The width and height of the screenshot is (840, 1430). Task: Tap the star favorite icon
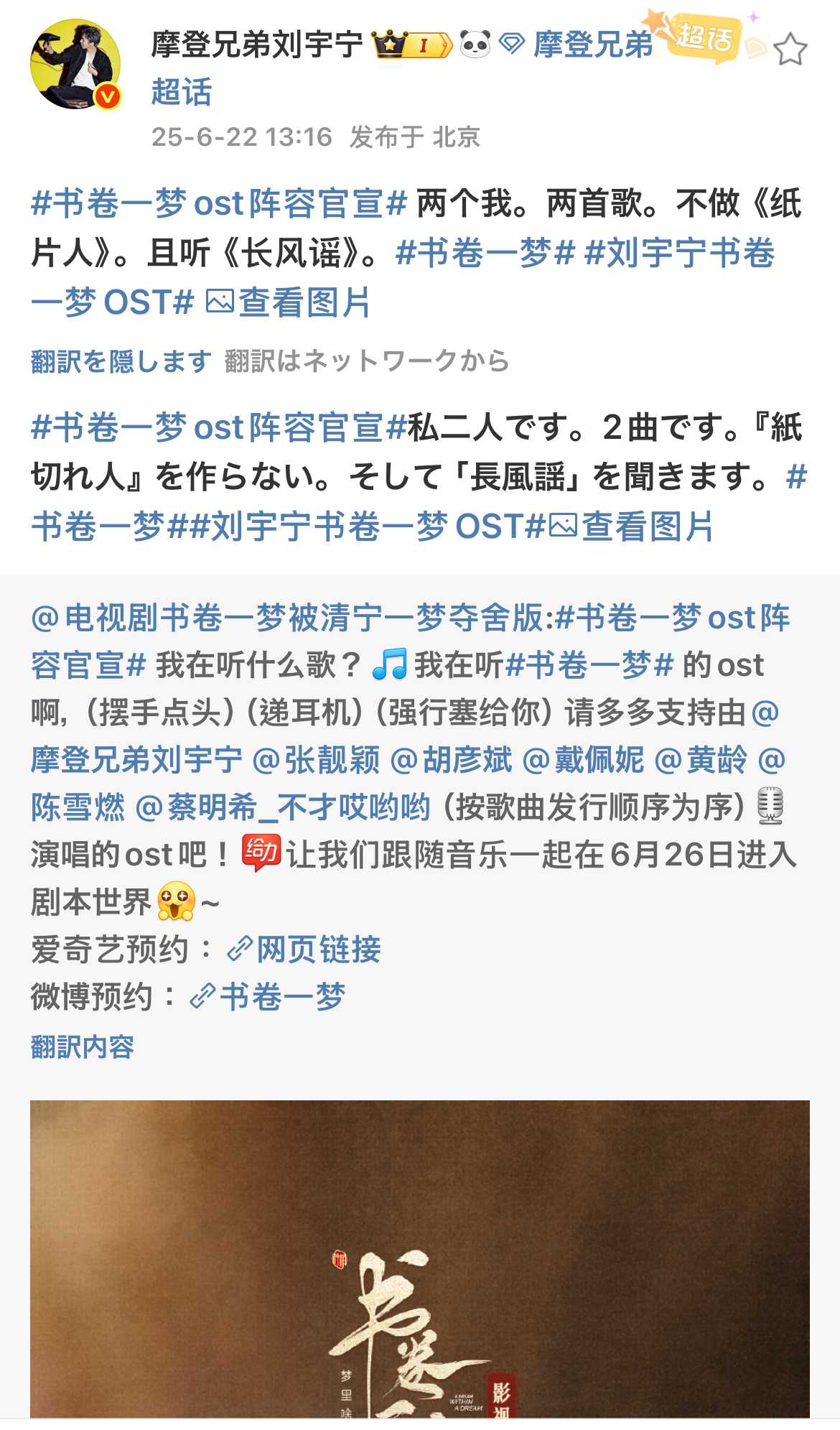pos(790,50)
